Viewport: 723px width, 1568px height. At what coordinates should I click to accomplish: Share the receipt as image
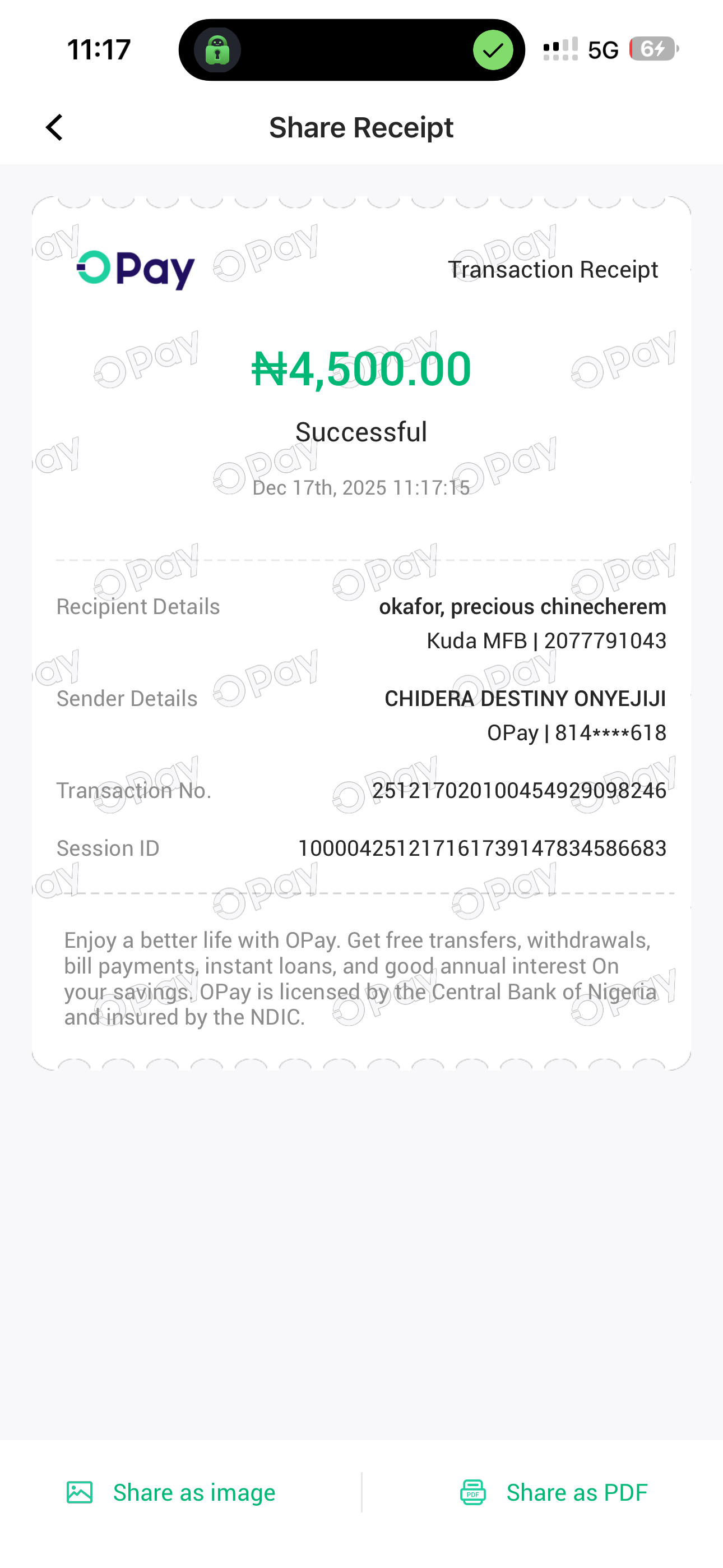coord(171,1492)
